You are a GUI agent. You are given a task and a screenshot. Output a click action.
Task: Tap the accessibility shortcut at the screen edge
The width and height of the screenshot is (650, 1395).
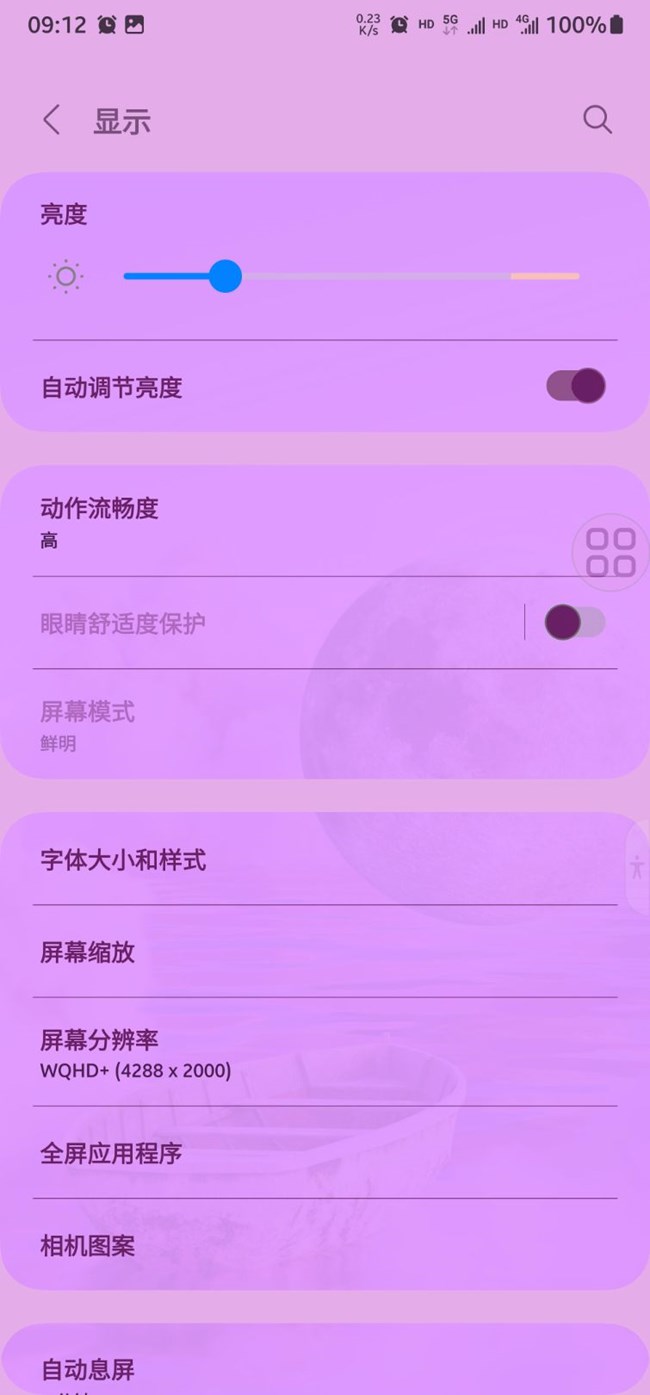(637, 866)
